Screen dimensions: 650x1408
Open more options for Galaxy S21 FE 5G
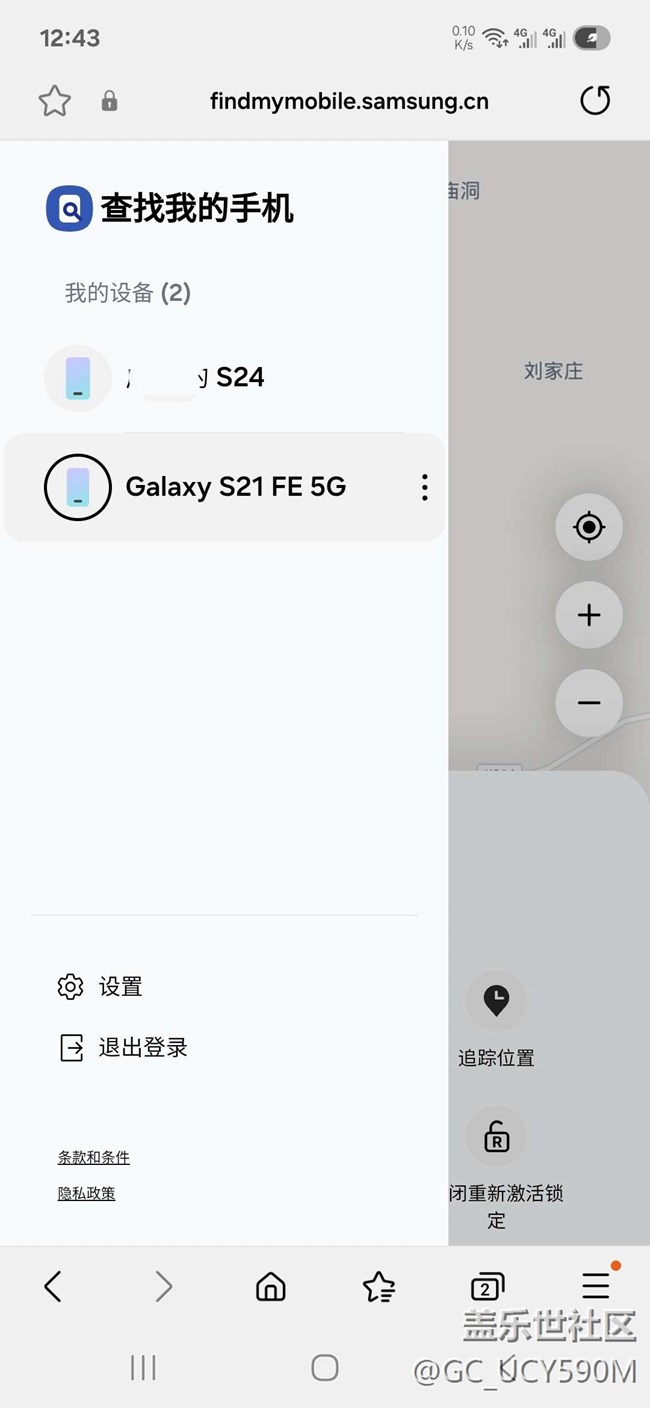[x=424, y=487]
